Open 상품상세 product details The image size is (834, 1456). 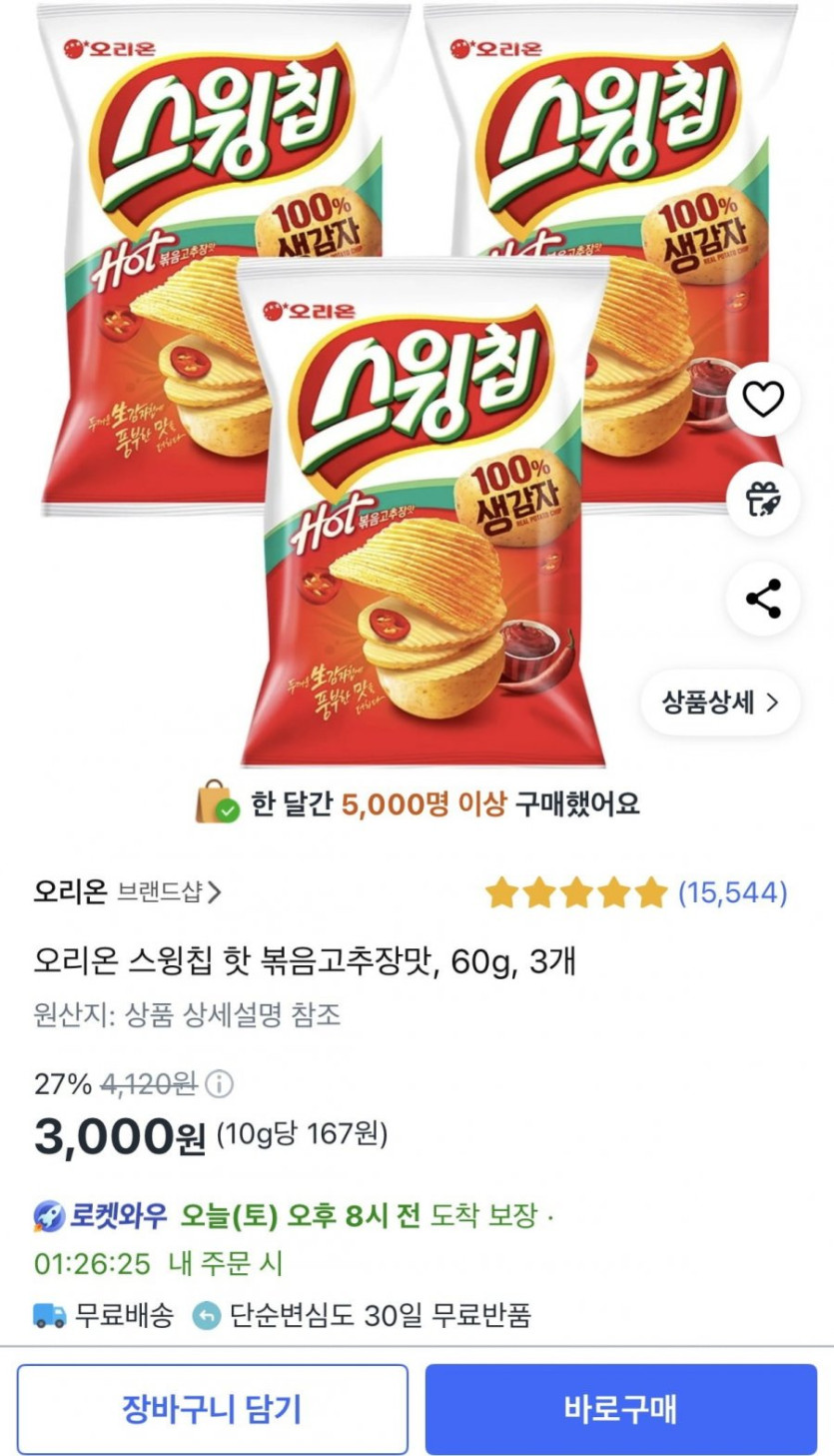(x=720, y=703)
